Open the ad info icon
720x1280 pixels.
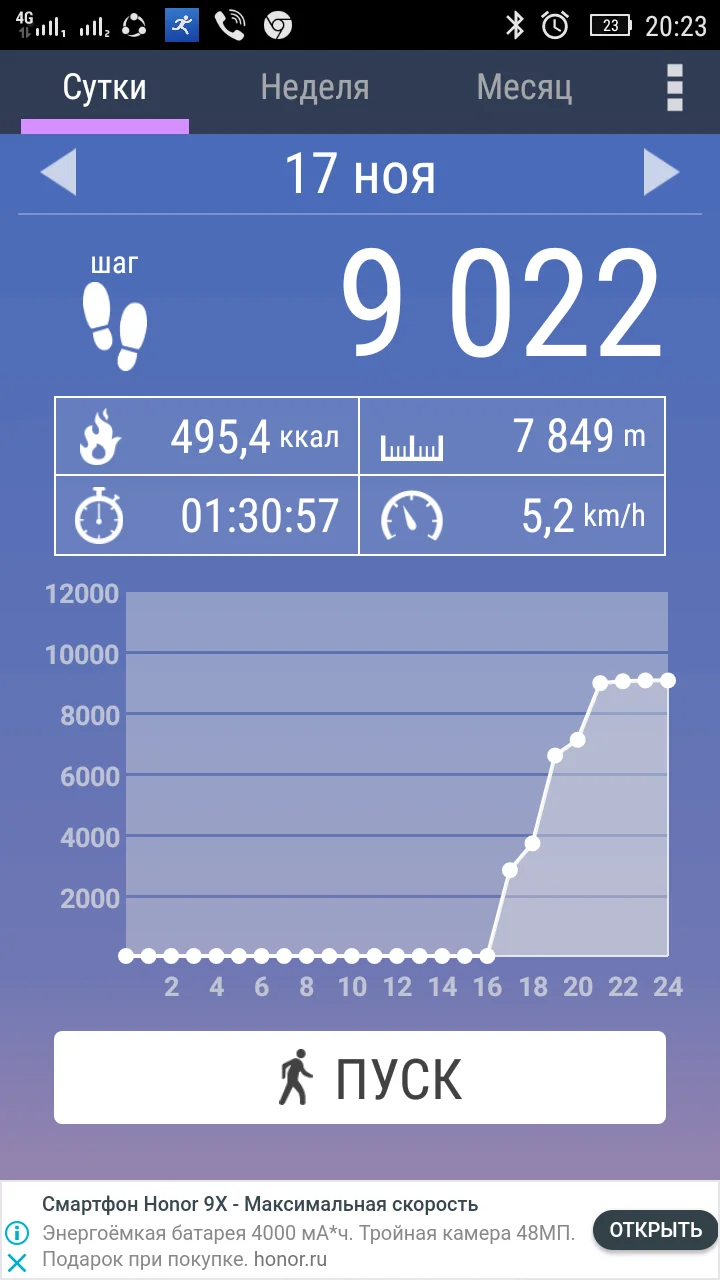pos(17,1232)
